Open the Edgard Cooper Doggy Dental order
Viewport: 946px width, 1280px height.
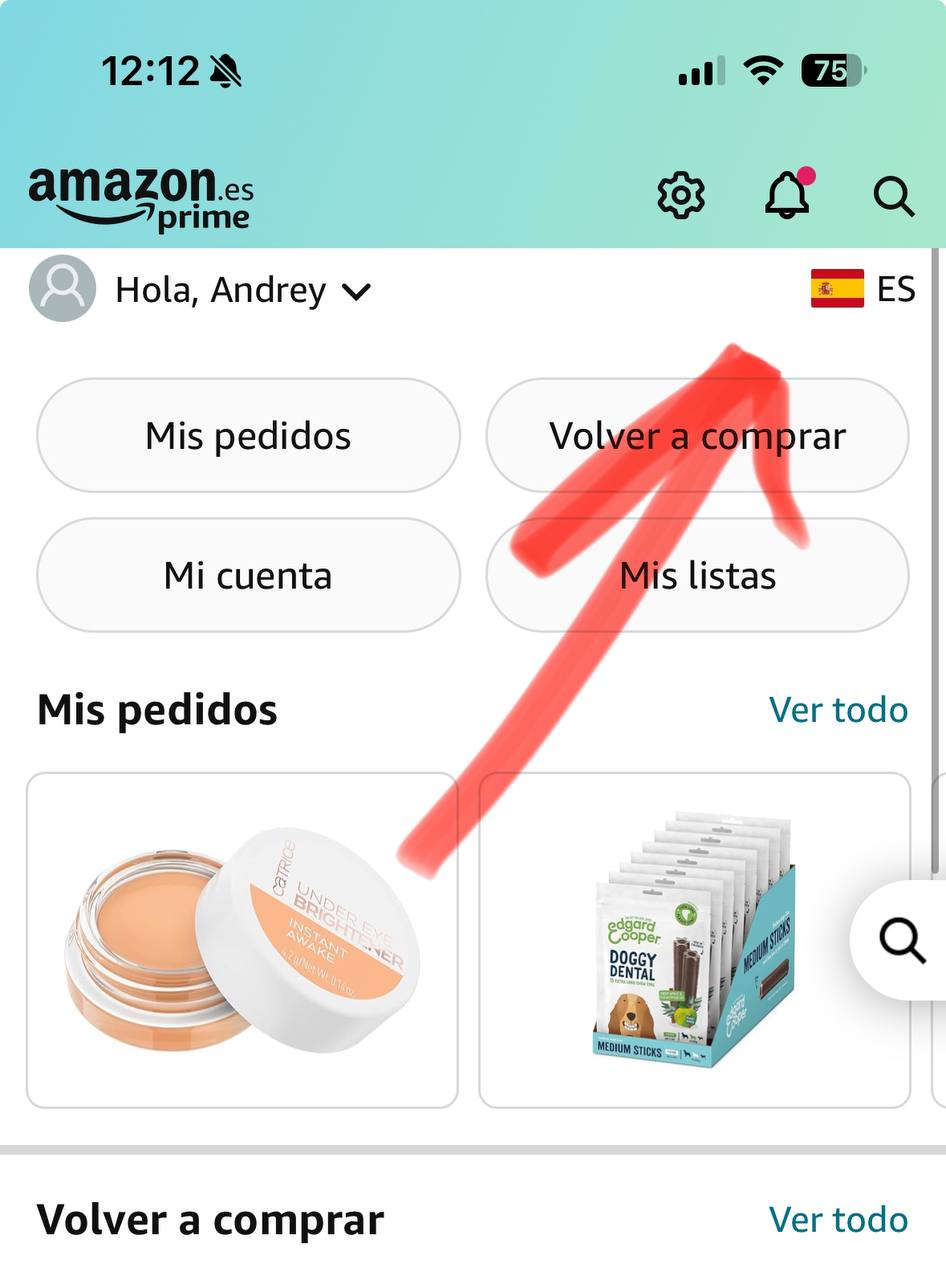coord(694,940)
